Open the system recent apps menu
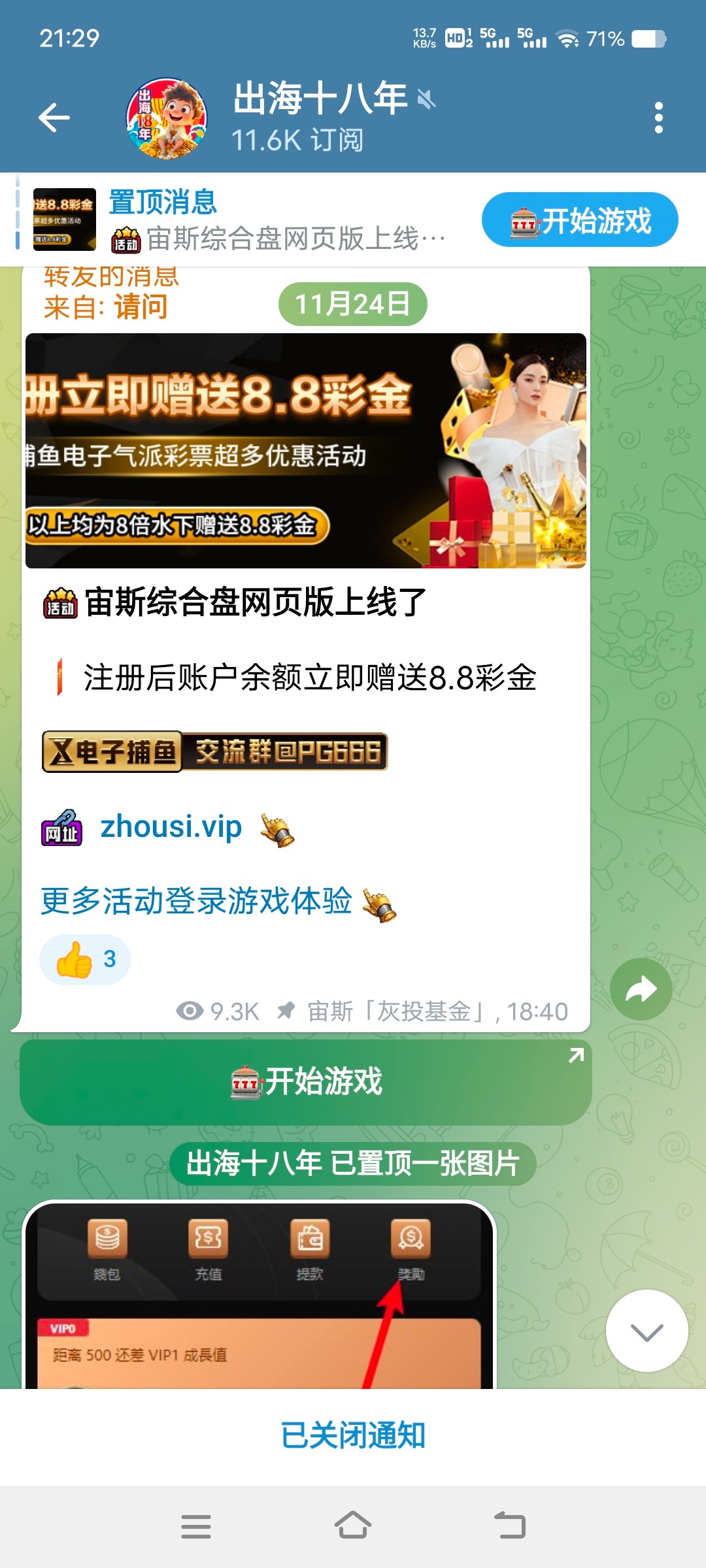Screen dimensions: 706x1568 point(196,1526)
